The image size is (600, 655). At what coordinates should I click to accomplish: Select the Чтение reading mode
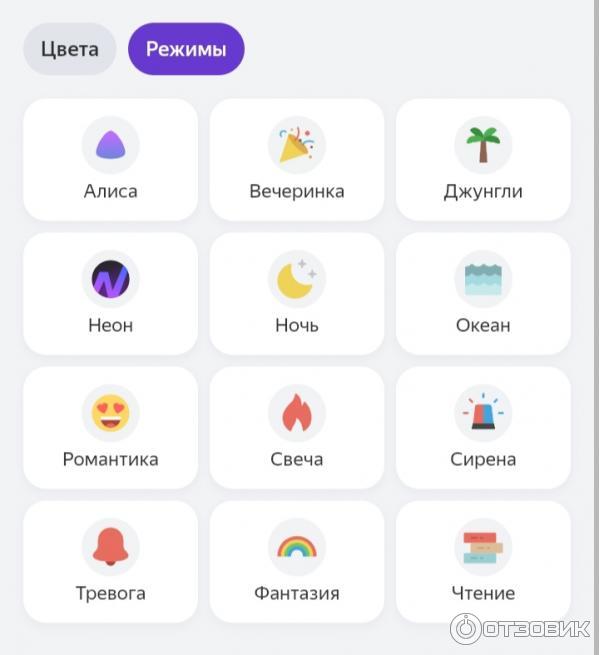[483, 562]
